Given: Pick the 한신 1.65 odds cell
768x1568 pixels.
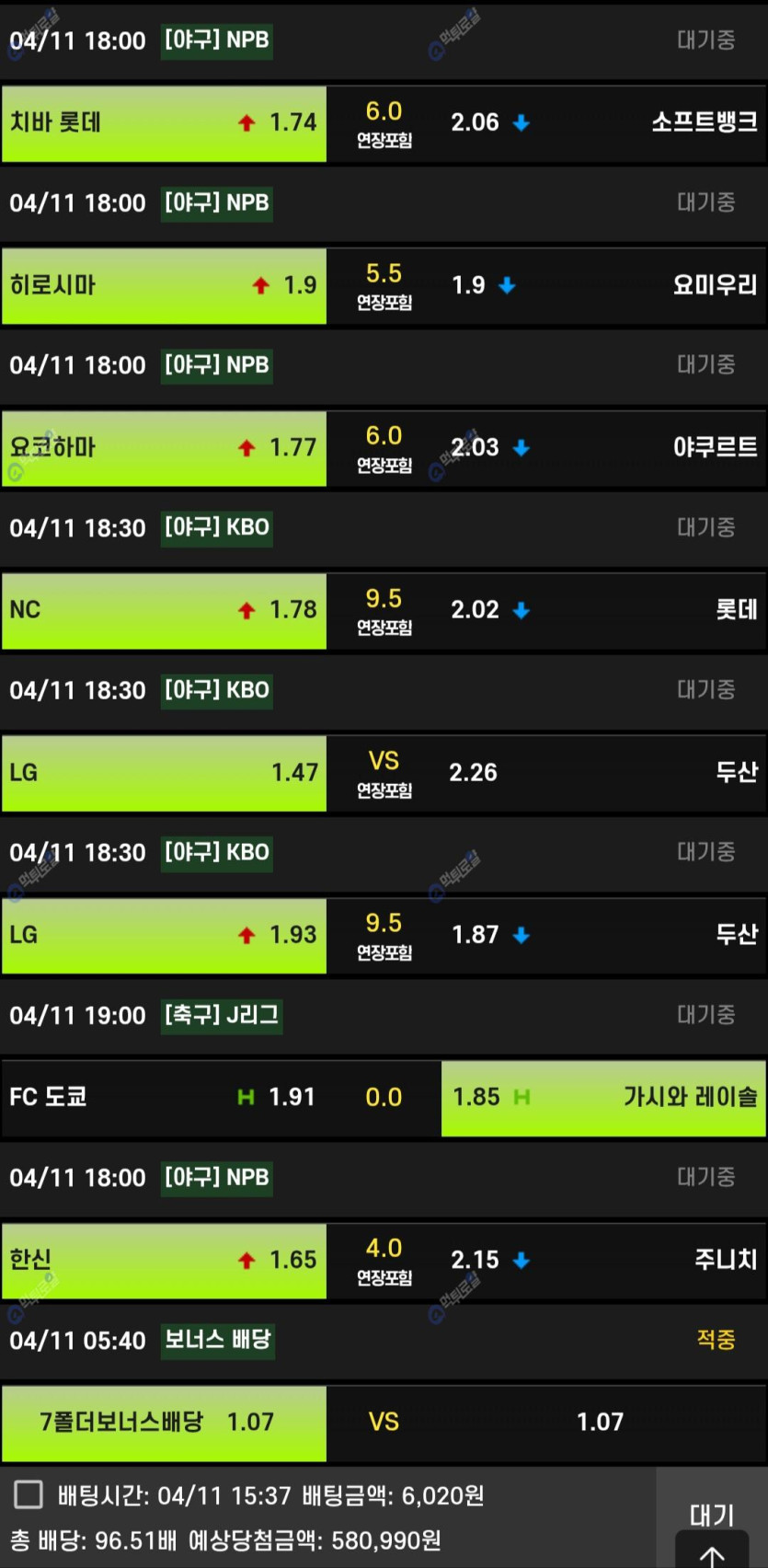Looking at the screenshot, I should tap(164, 1261).
